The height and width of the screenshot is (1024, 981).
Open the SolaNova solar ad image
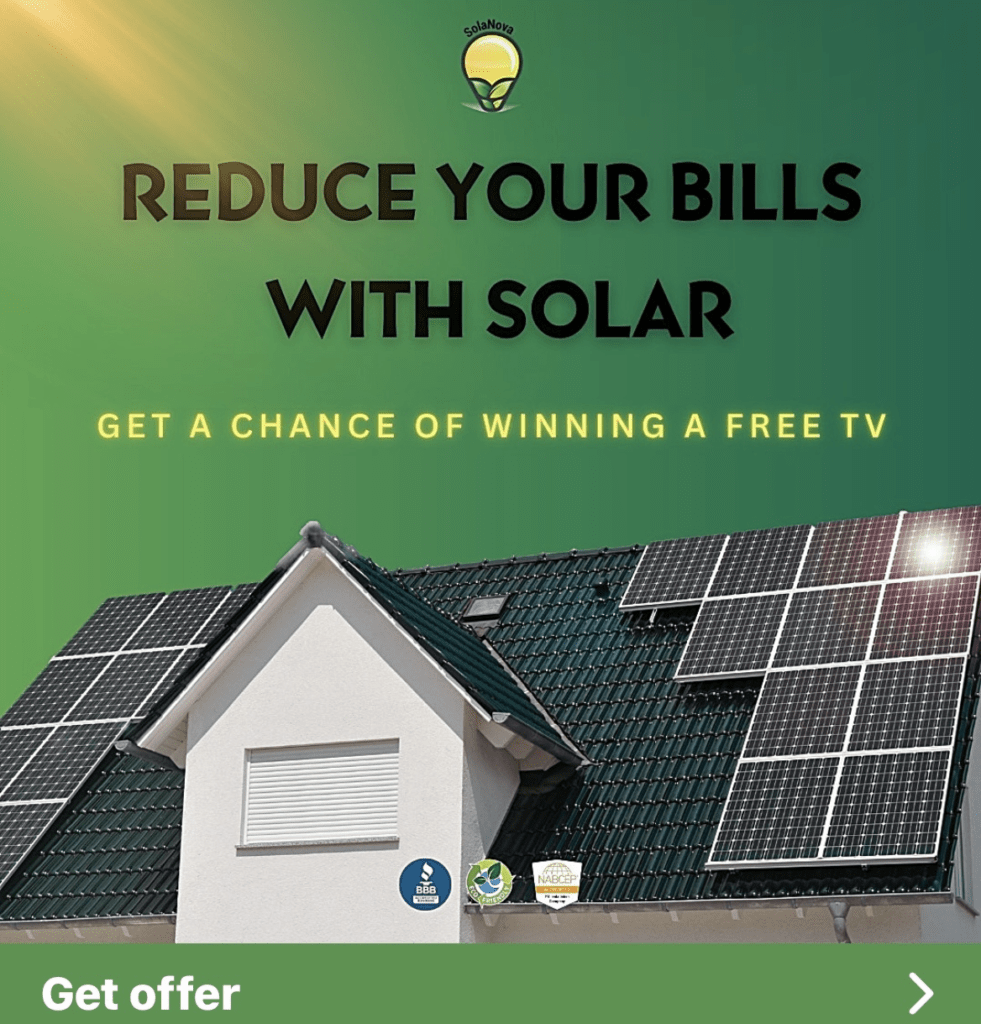[490, 470]
